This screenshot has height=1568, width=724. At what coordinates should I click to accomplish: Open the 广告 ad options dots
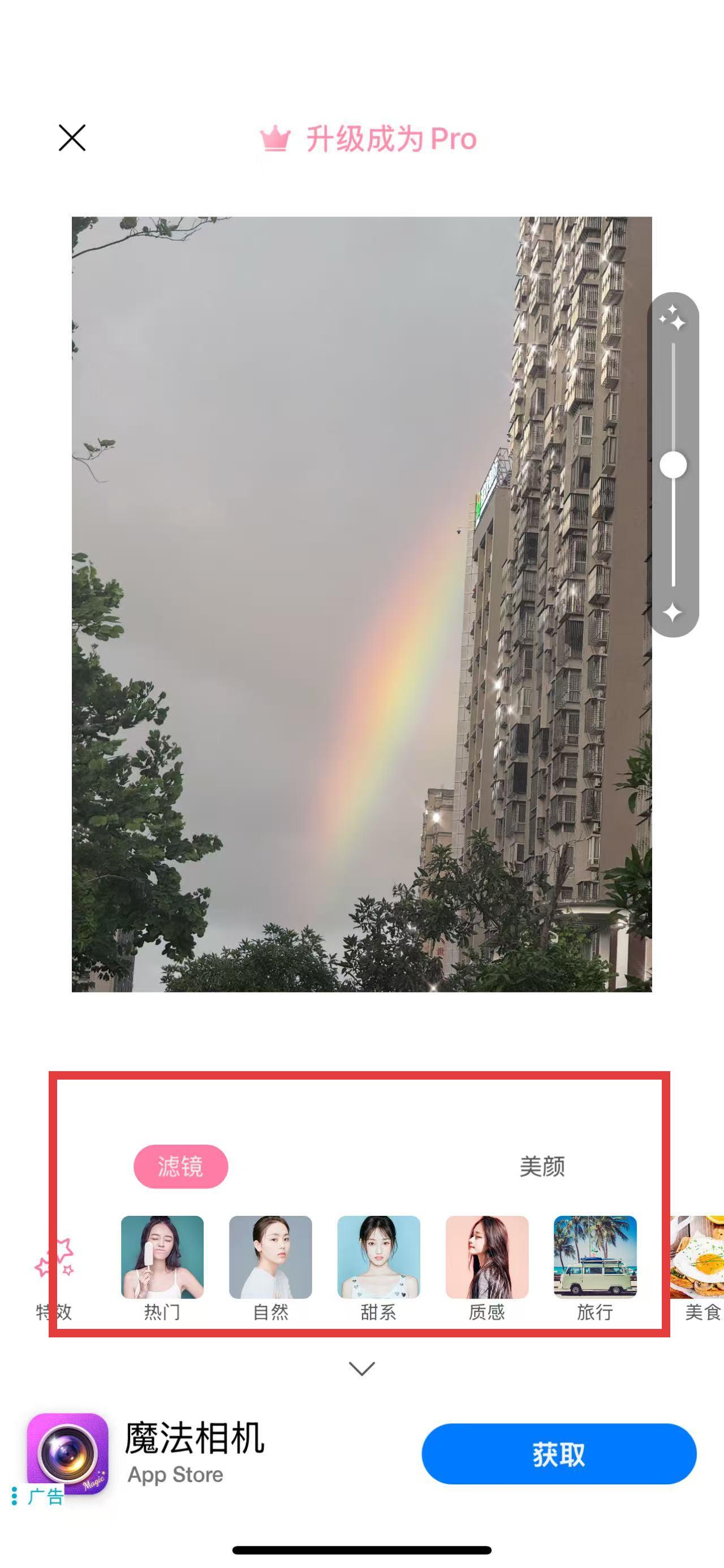[x=15, y=1496]
